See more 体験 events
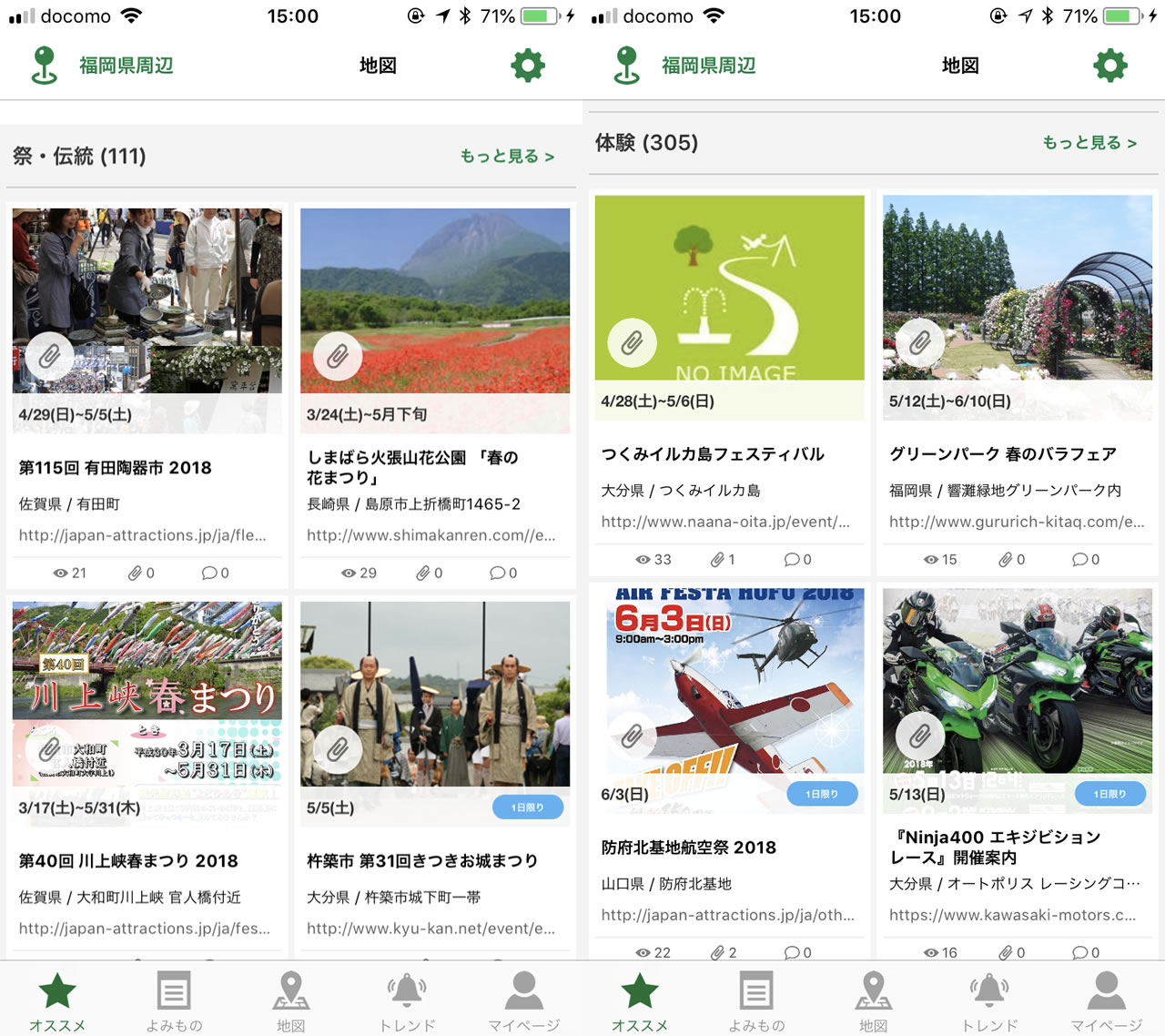Screen dimensions: 1165x1036 1089,143
